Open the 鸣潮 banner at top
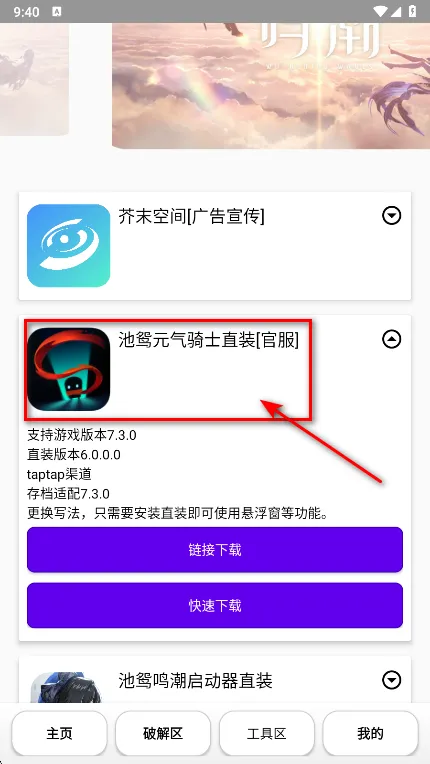The image size is (430, 764). coord(271,85)
